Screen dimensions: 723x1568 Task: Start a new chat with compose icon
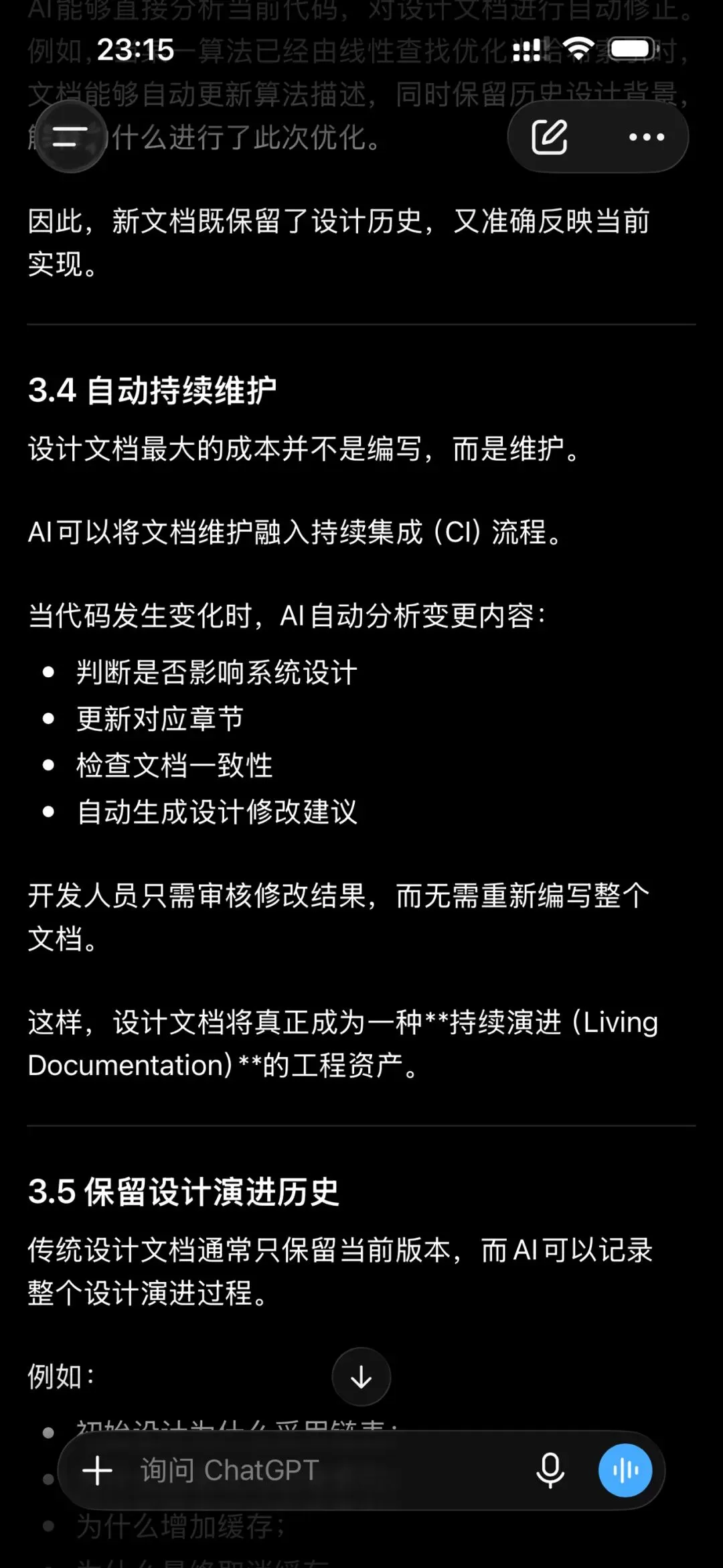[550, 137]
